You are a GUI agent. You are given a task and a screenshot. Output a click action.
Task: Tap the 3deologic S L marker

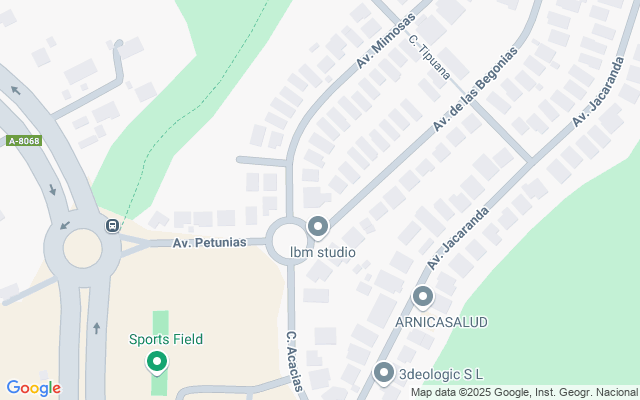click(383, 373)
